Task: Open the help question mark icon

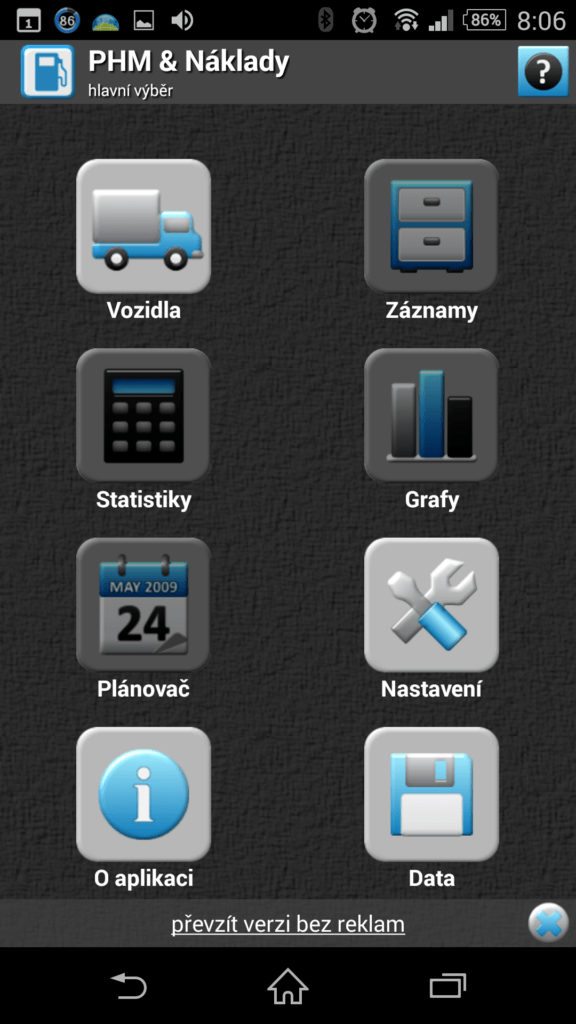Action: point(543,72)
